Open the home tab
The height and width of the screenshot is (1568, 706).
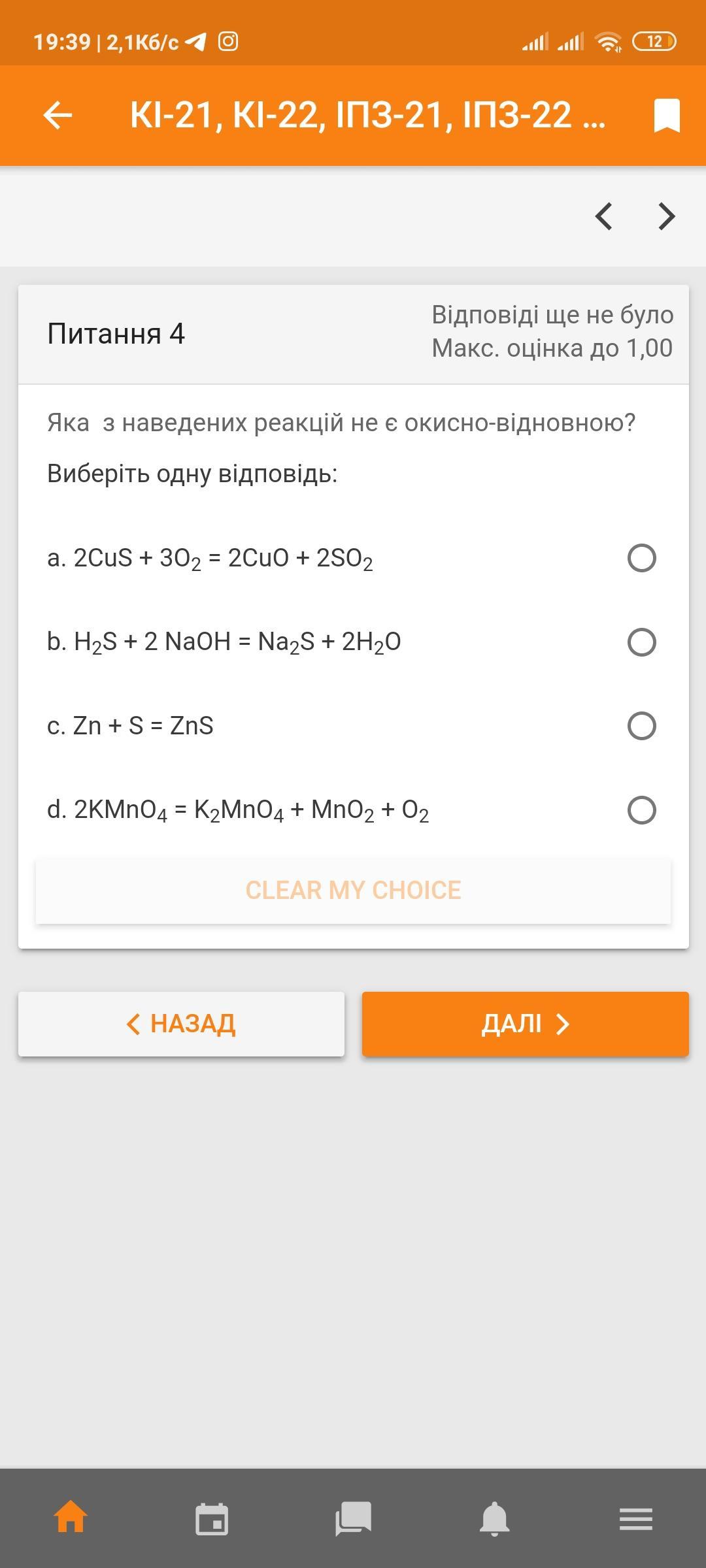[71, 1518]
